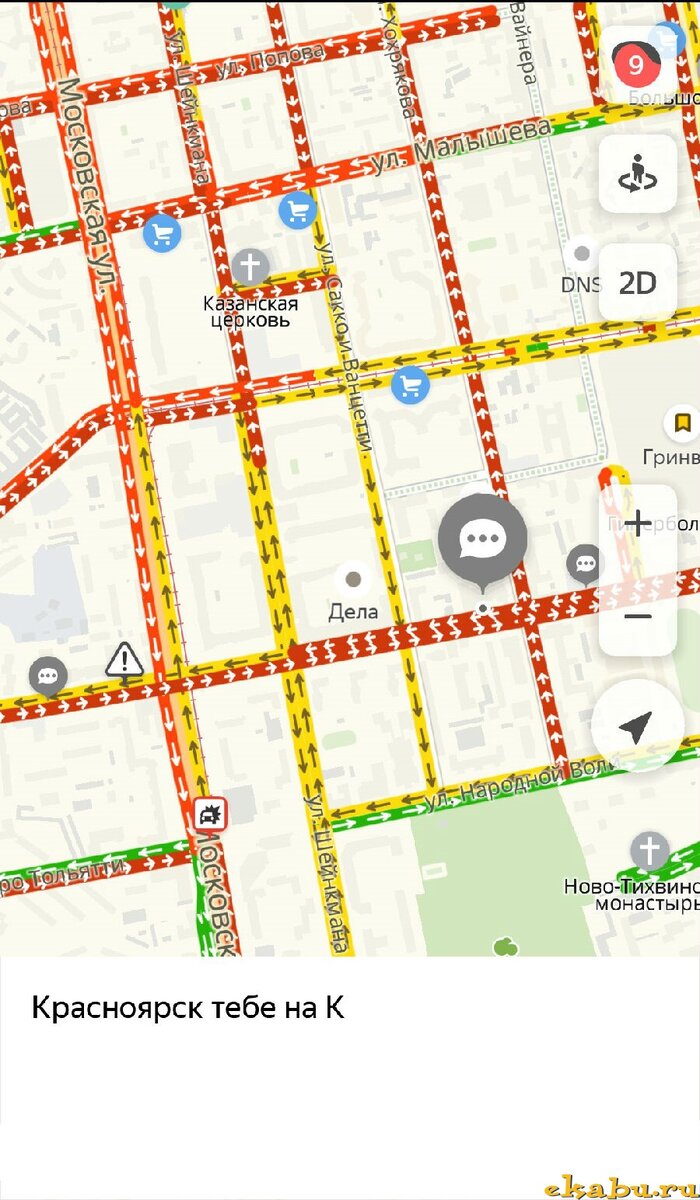Center the map on my location arrow
The height and width of the screenshot is (1200, 700).
tap(638, 727)
